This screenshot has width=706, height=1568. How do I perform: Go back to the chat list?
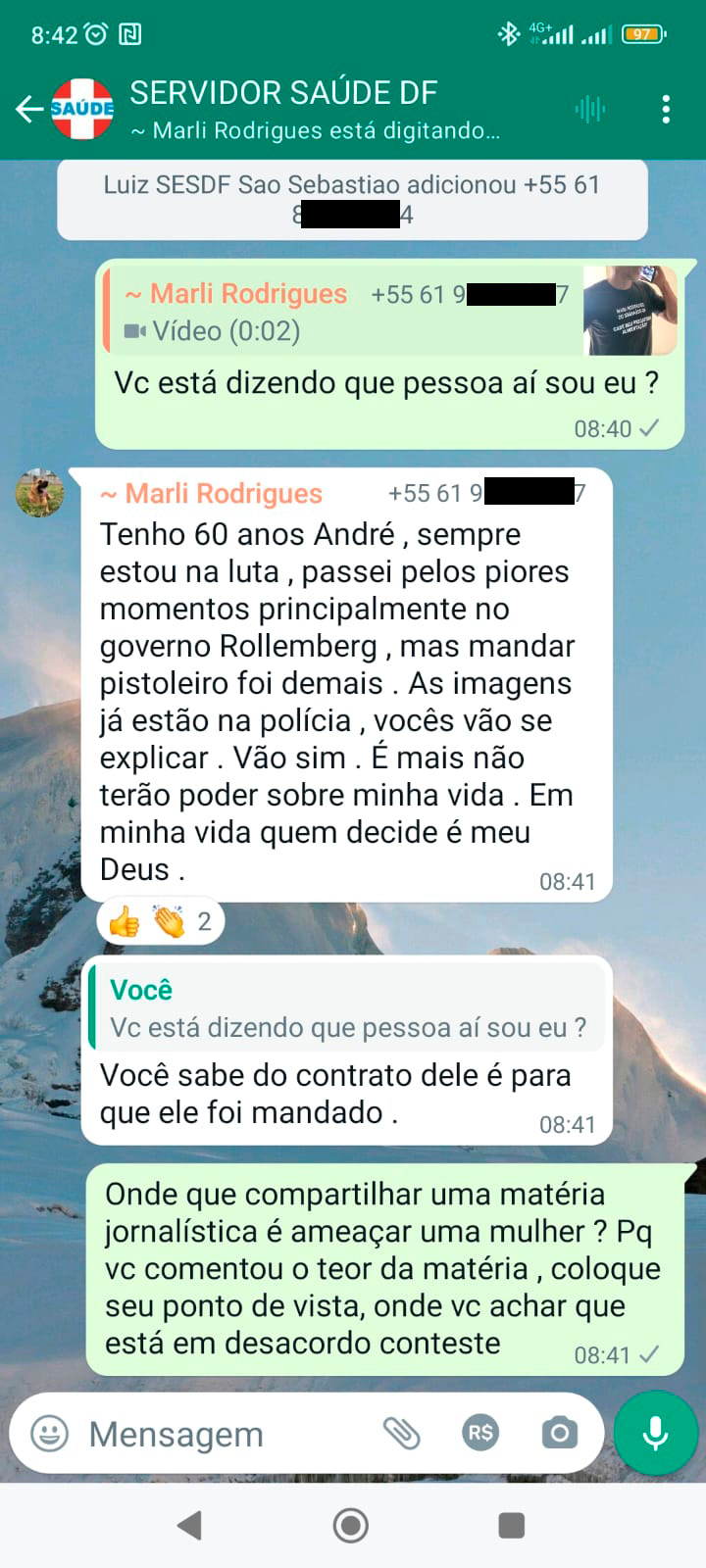tap(28, 109)
